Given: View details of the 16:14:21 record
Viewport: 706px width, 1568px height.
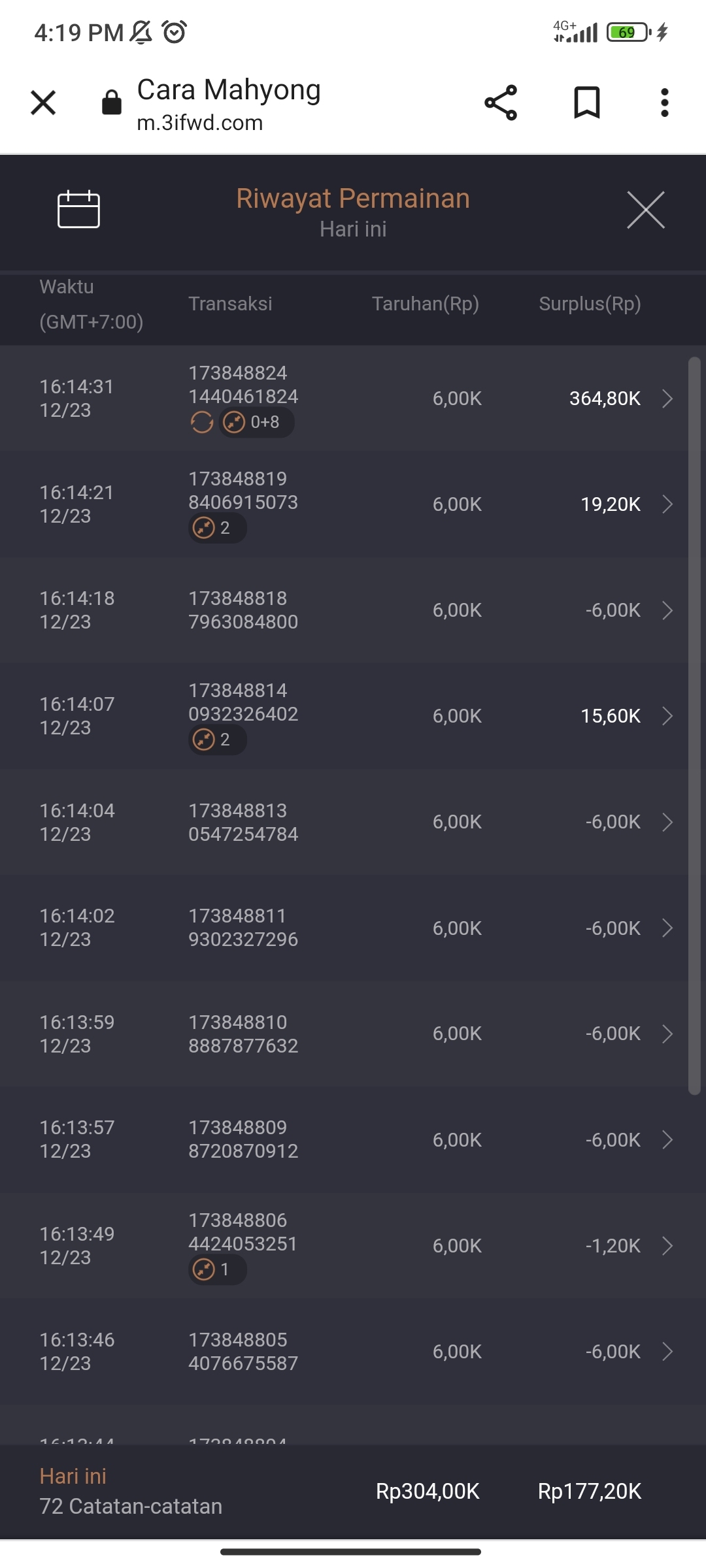Looking at the screenshot, I should 667,504.
